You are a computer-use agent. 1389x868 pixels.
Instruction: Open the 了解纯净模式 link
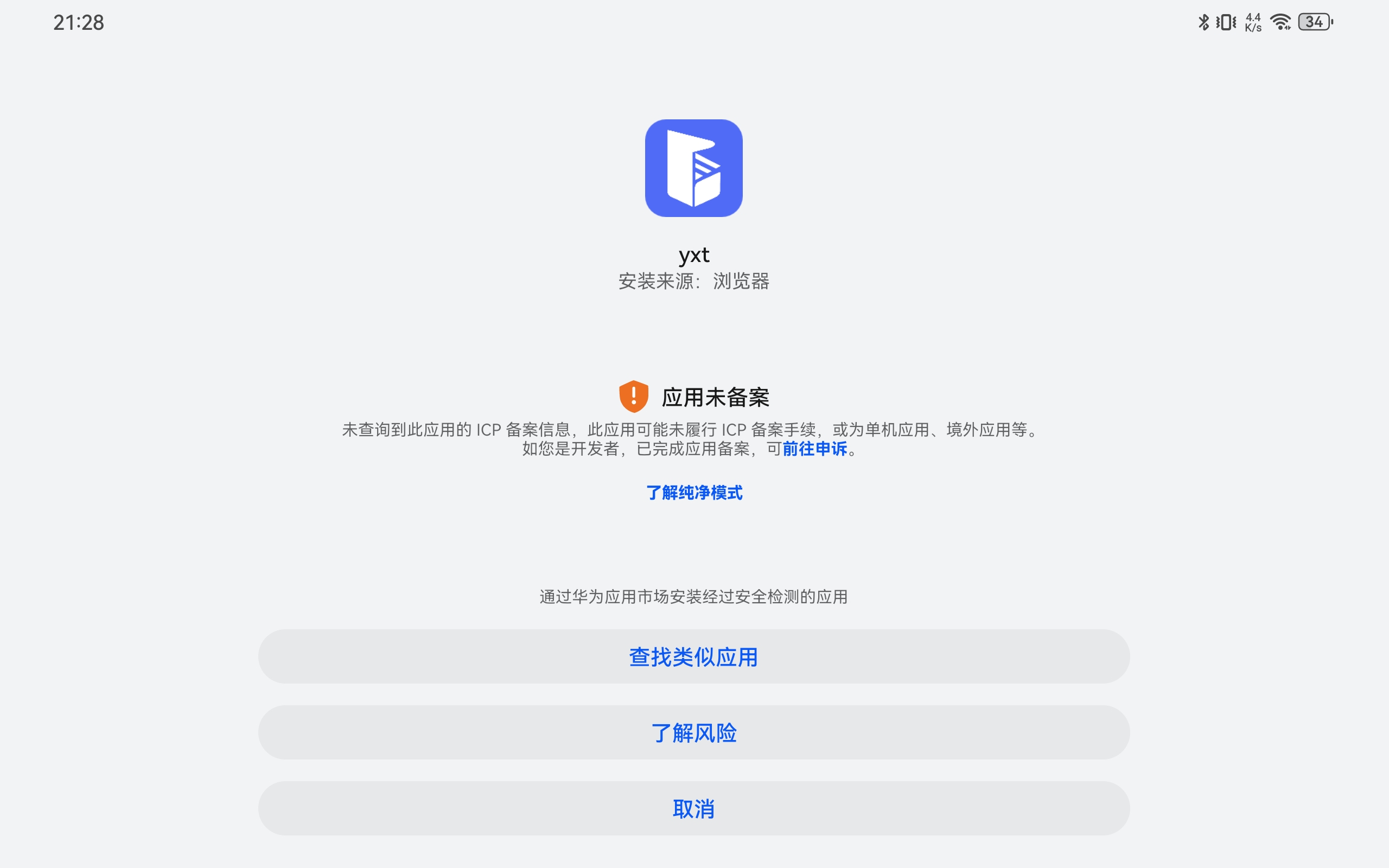point(694,493)
